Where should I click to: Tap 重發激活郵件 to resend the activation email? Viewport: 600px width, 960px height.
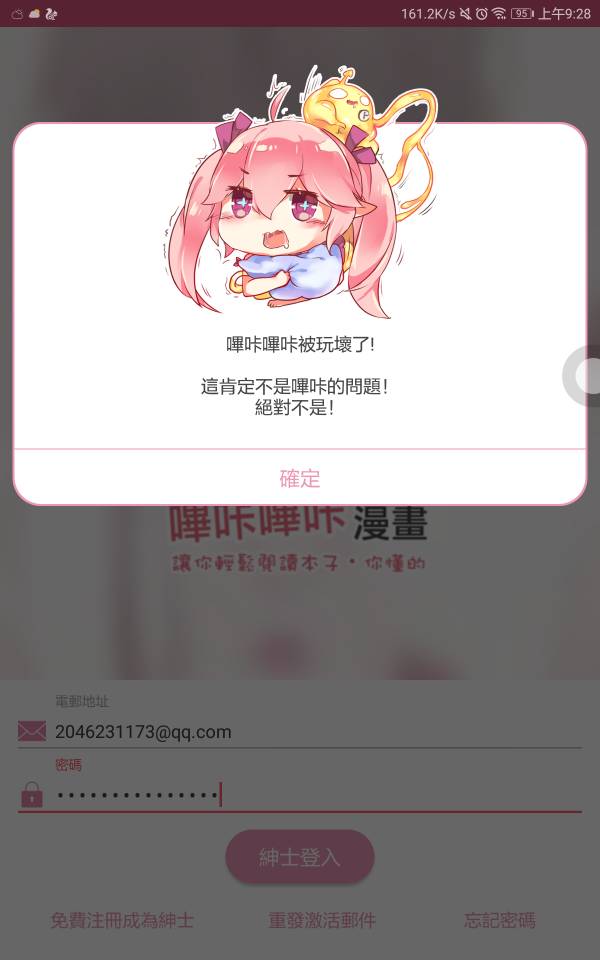click(322, 920)
